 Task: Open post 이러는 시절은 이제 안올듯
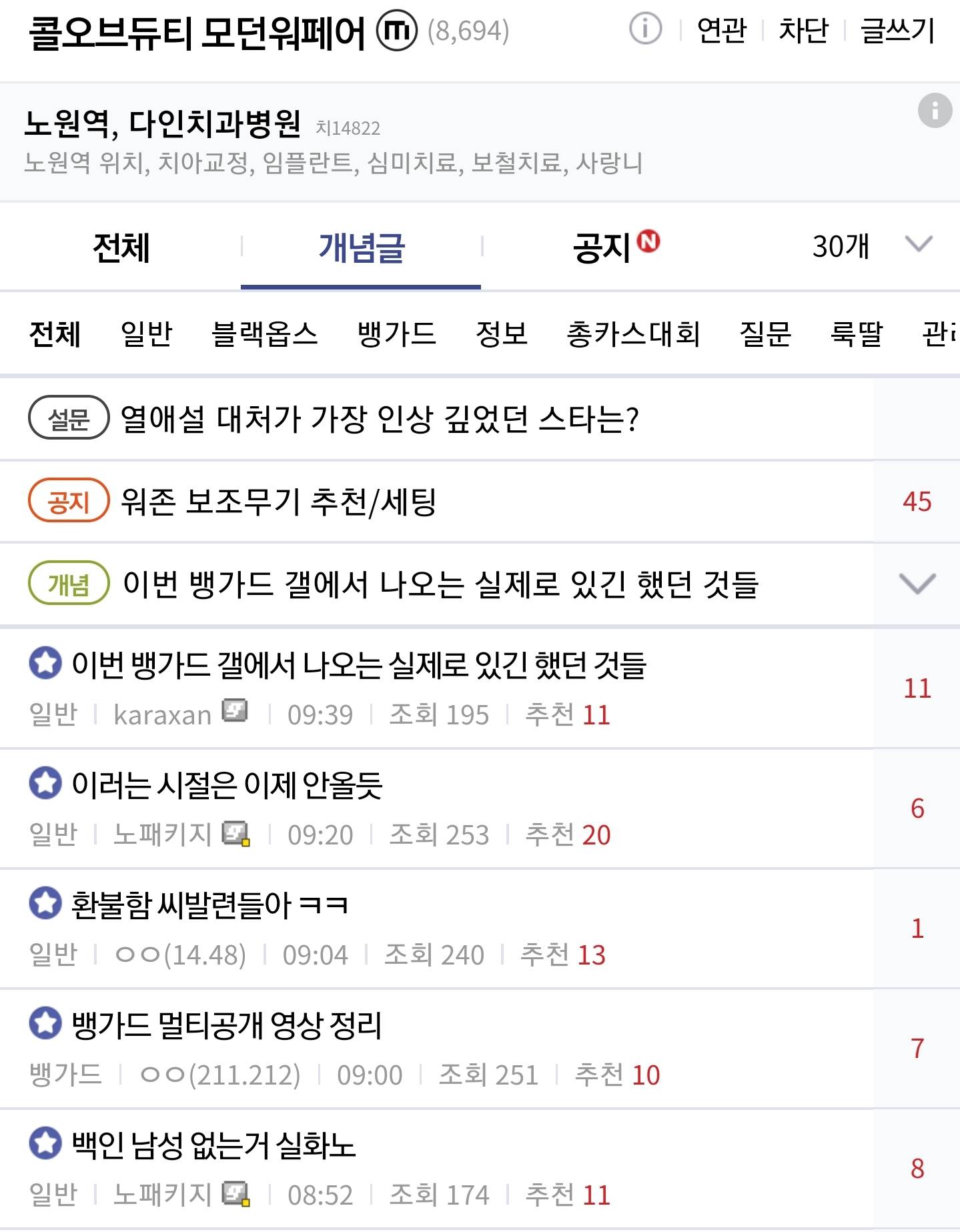[227, 785]
